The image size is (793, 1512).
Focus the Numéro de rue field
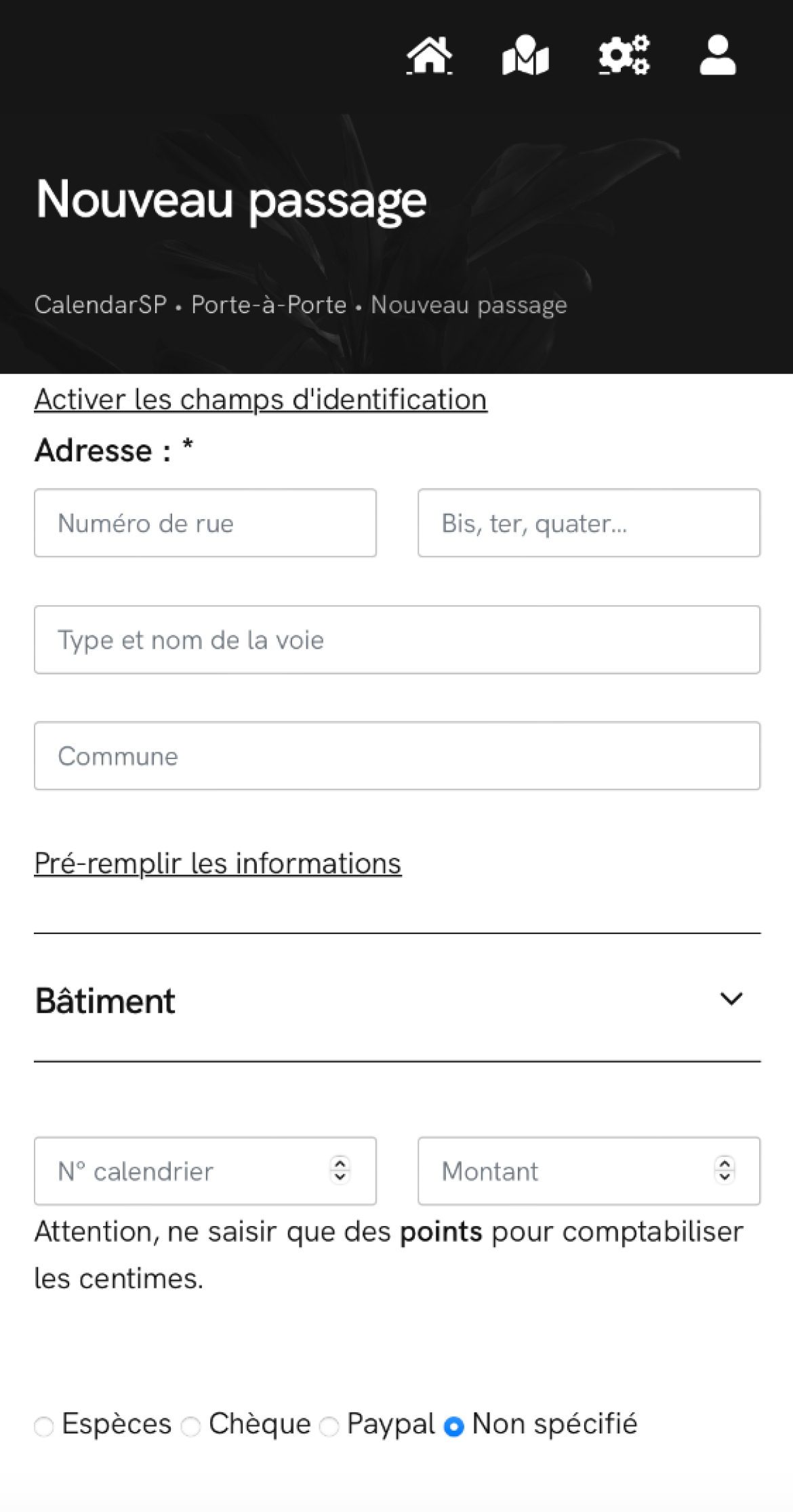[x=205, y=523]
